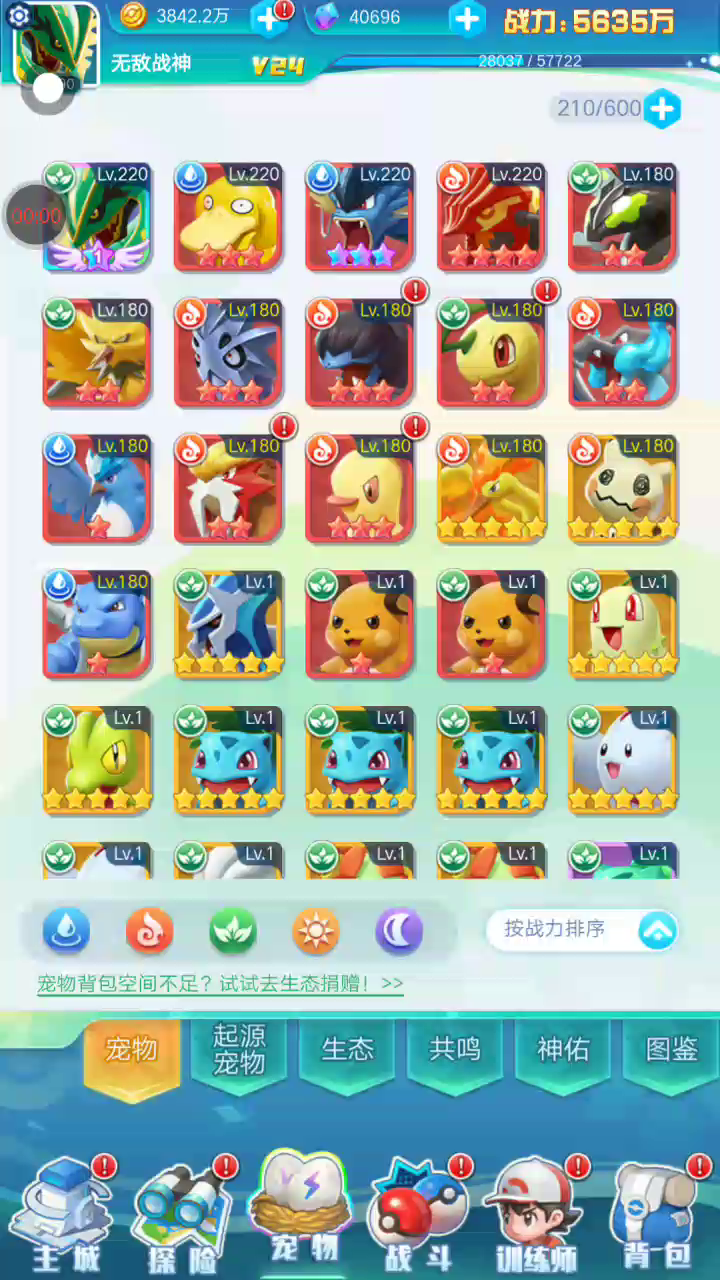Open the 背包 backpack
The height and width of the screenshot is (1280, 720).
point(654,1215)
